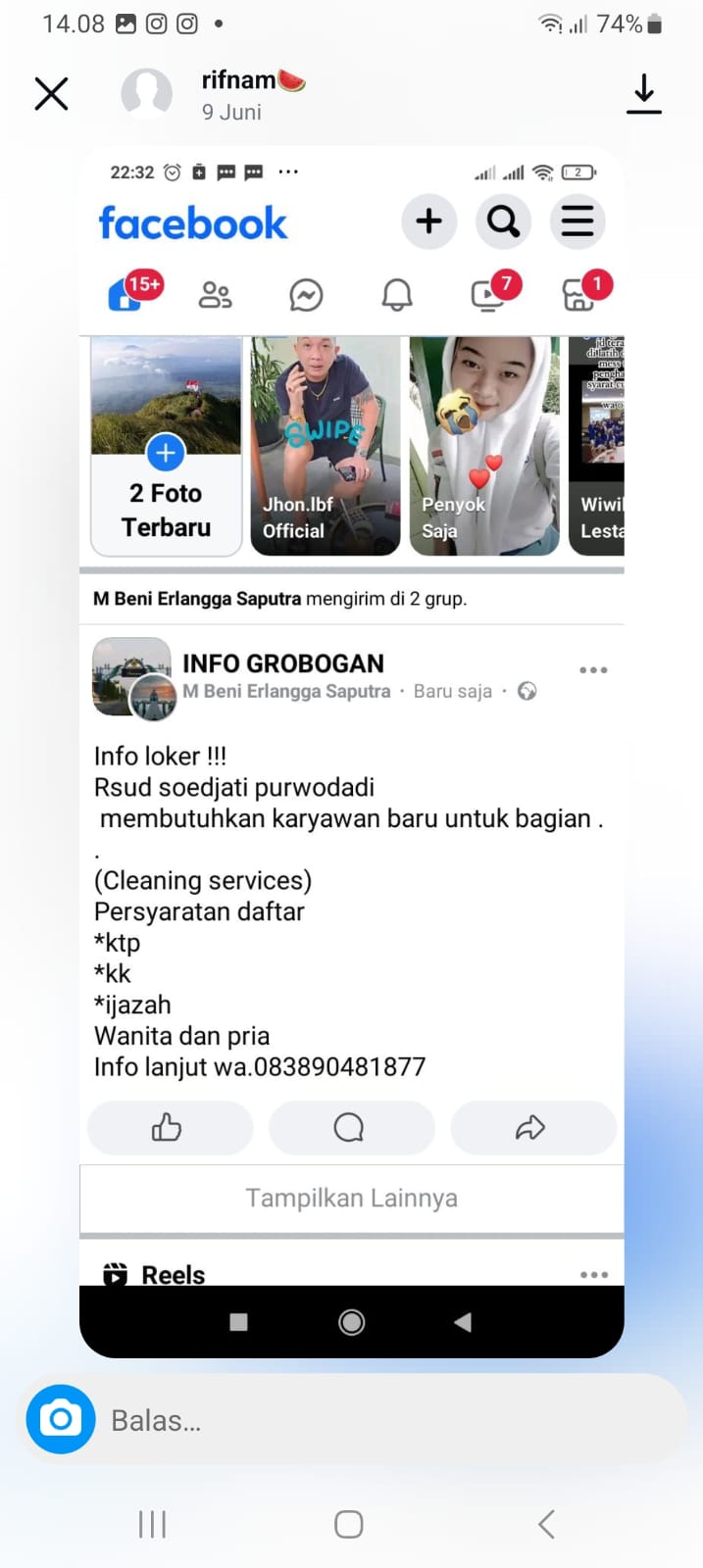
Task: Open the camera to reply
Action: (x=61, y=1419)
